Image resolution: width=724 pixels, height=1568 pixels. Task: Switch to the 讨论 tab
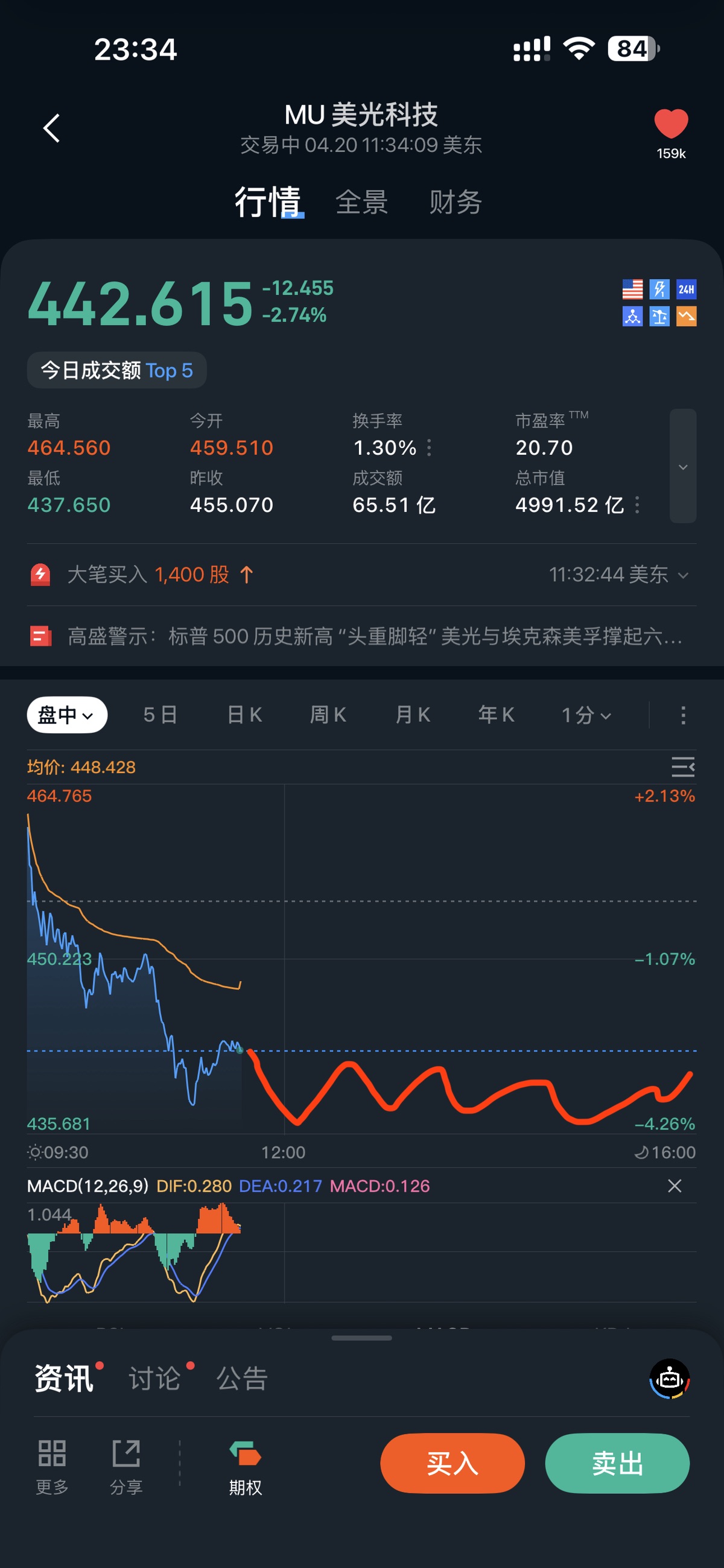[154, 1379]
